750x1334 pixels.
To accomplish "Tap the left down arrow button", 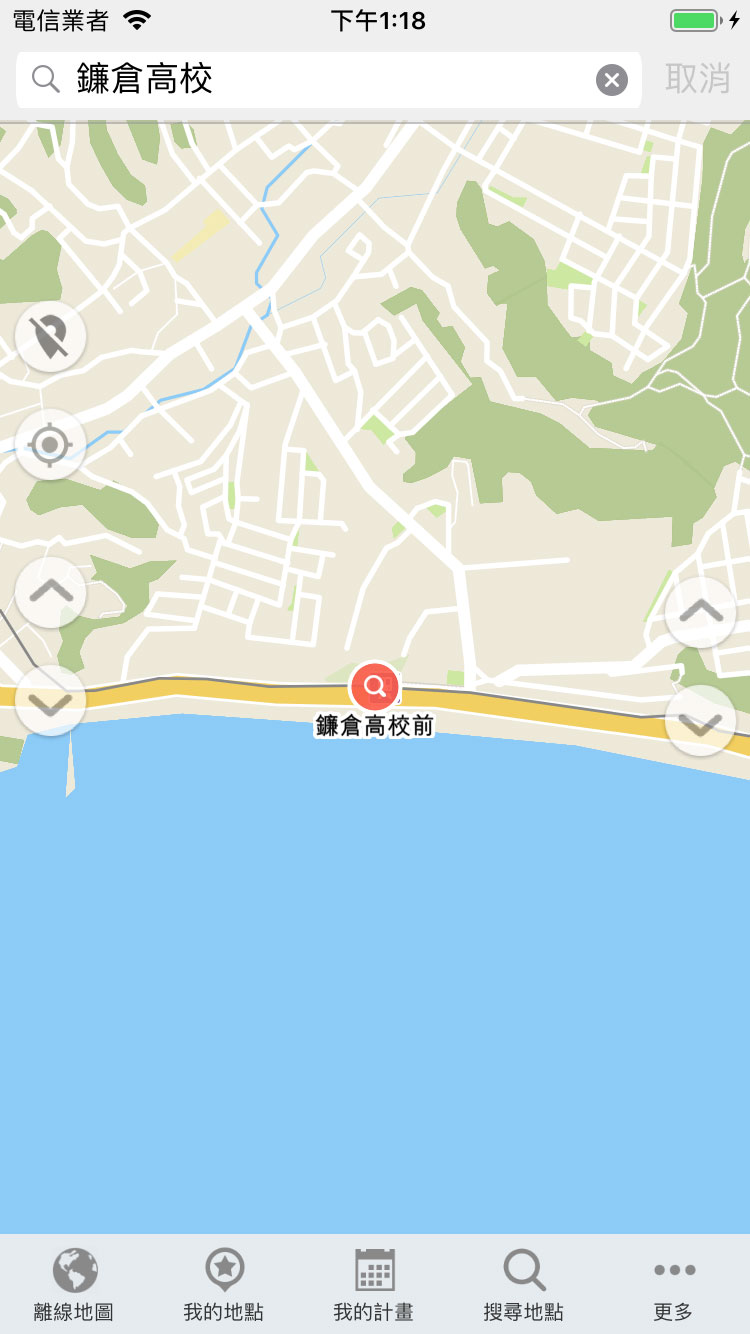I will 51,701.
